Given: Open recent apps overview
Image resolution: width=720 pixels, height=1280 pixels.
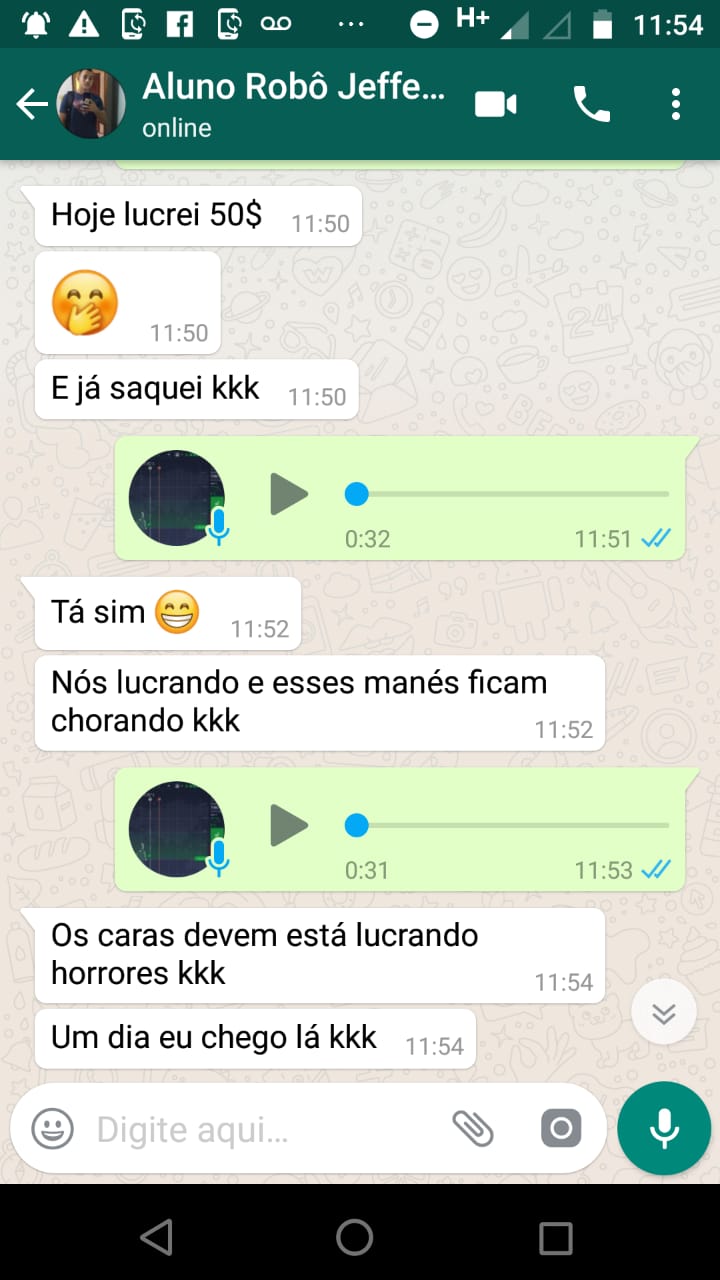Looking at the screenshot, I should pos(555,1237).
